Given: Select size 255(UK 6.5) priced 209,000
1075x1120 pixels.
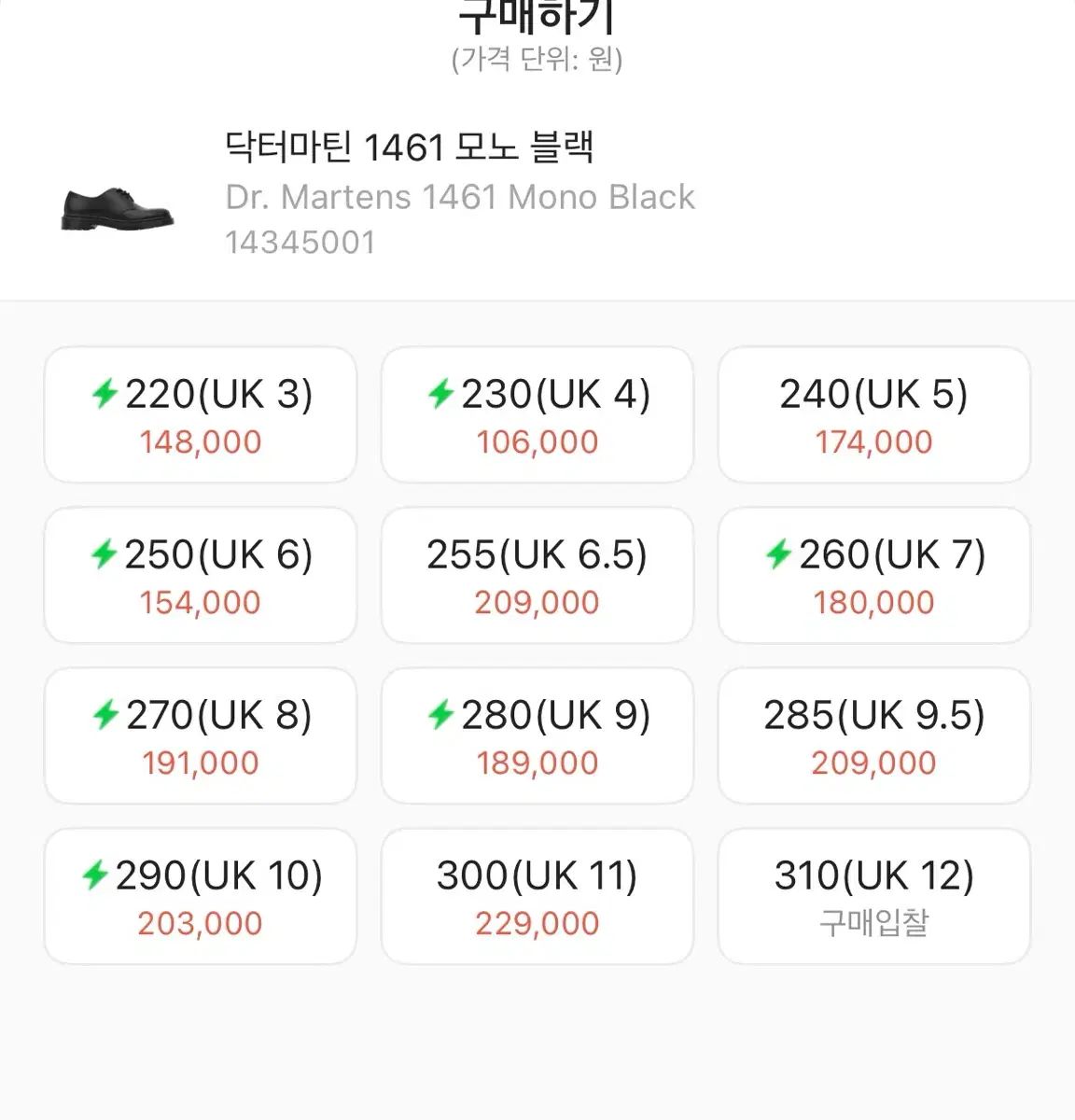Looking at the screenshot, I should click(x=537, y=576).
